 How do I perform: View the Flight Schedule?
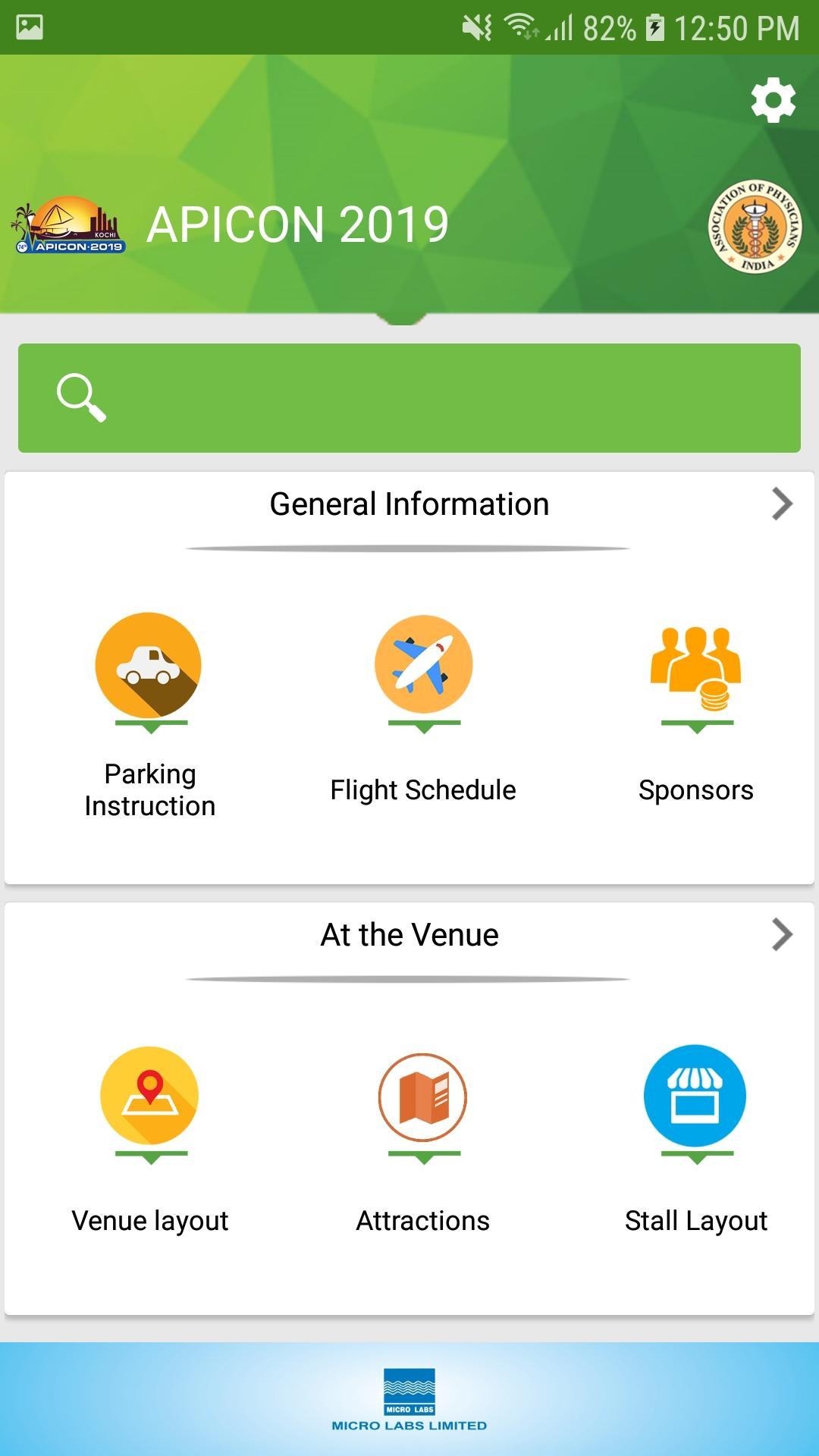423,713
